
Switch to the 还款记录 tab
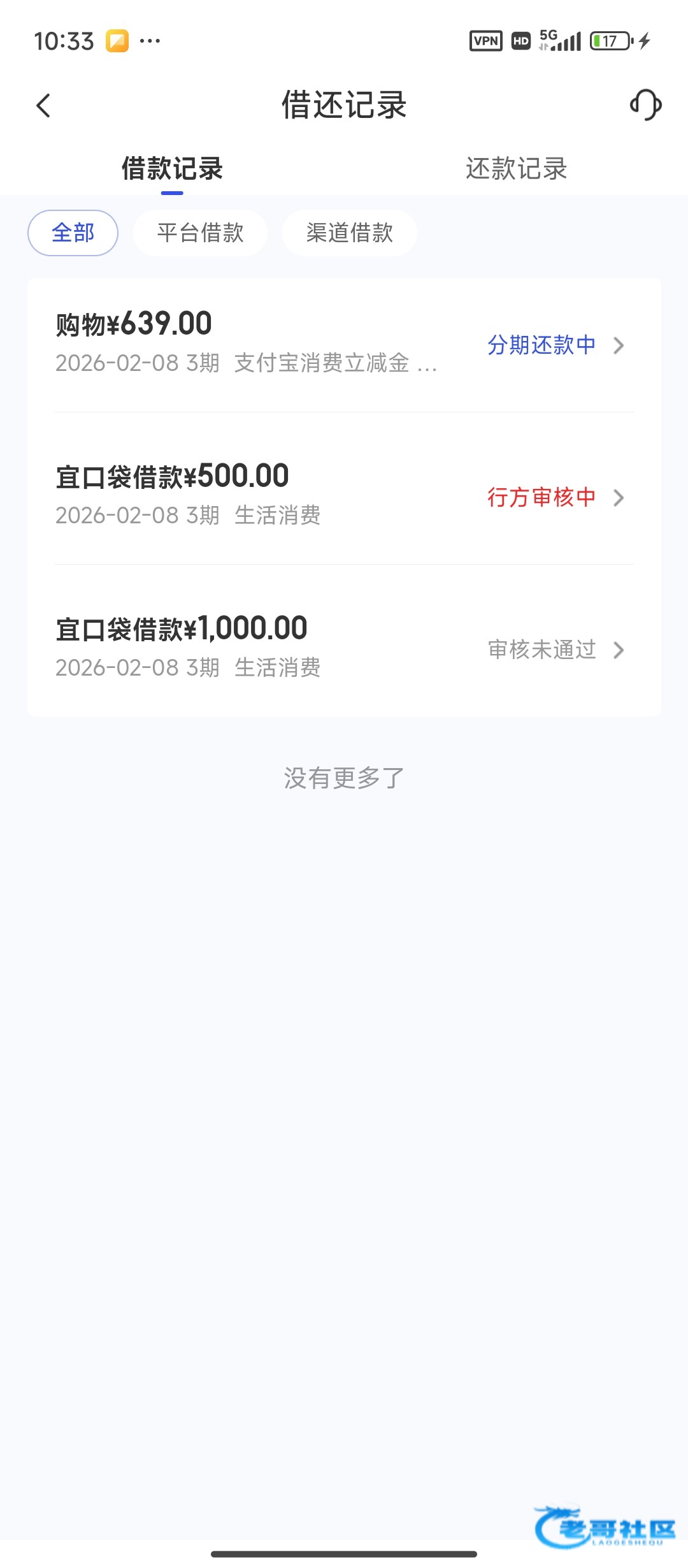pyautogui.click(x=516, y=169)
